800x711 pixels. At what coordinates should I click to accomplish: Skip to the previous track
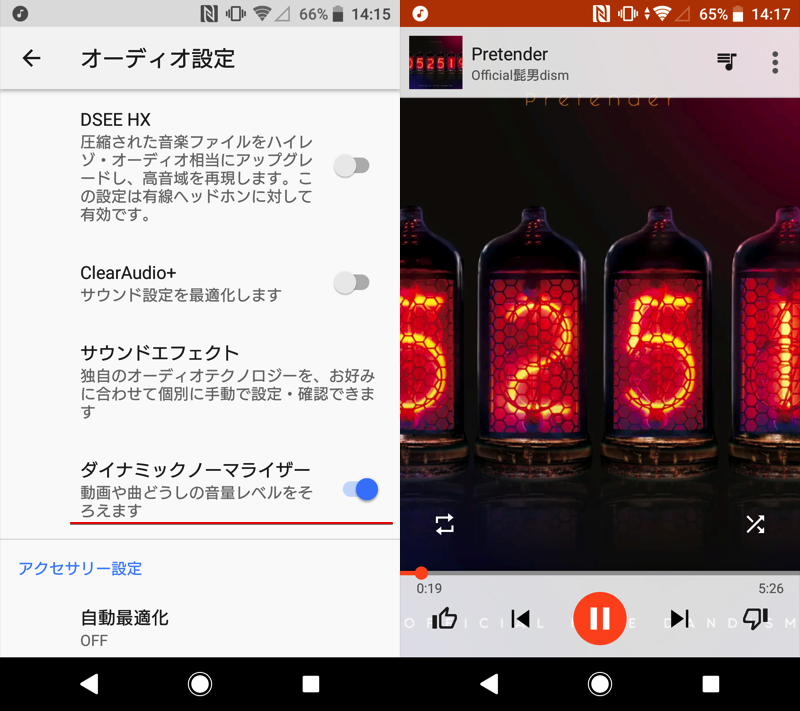(520, 618)
